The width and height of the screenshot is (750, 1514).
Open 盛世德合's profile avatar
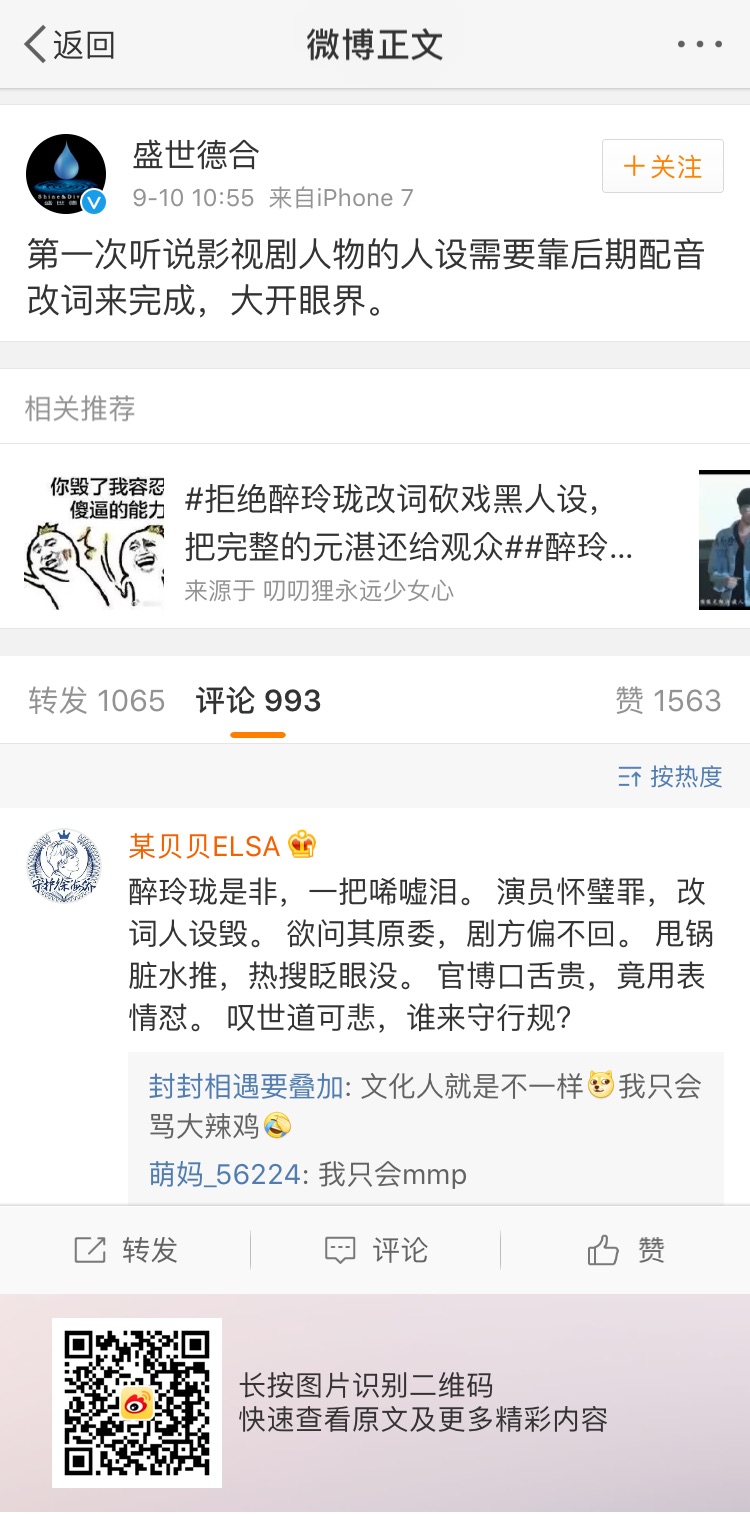pyautogui.click(x=66, y=175)
